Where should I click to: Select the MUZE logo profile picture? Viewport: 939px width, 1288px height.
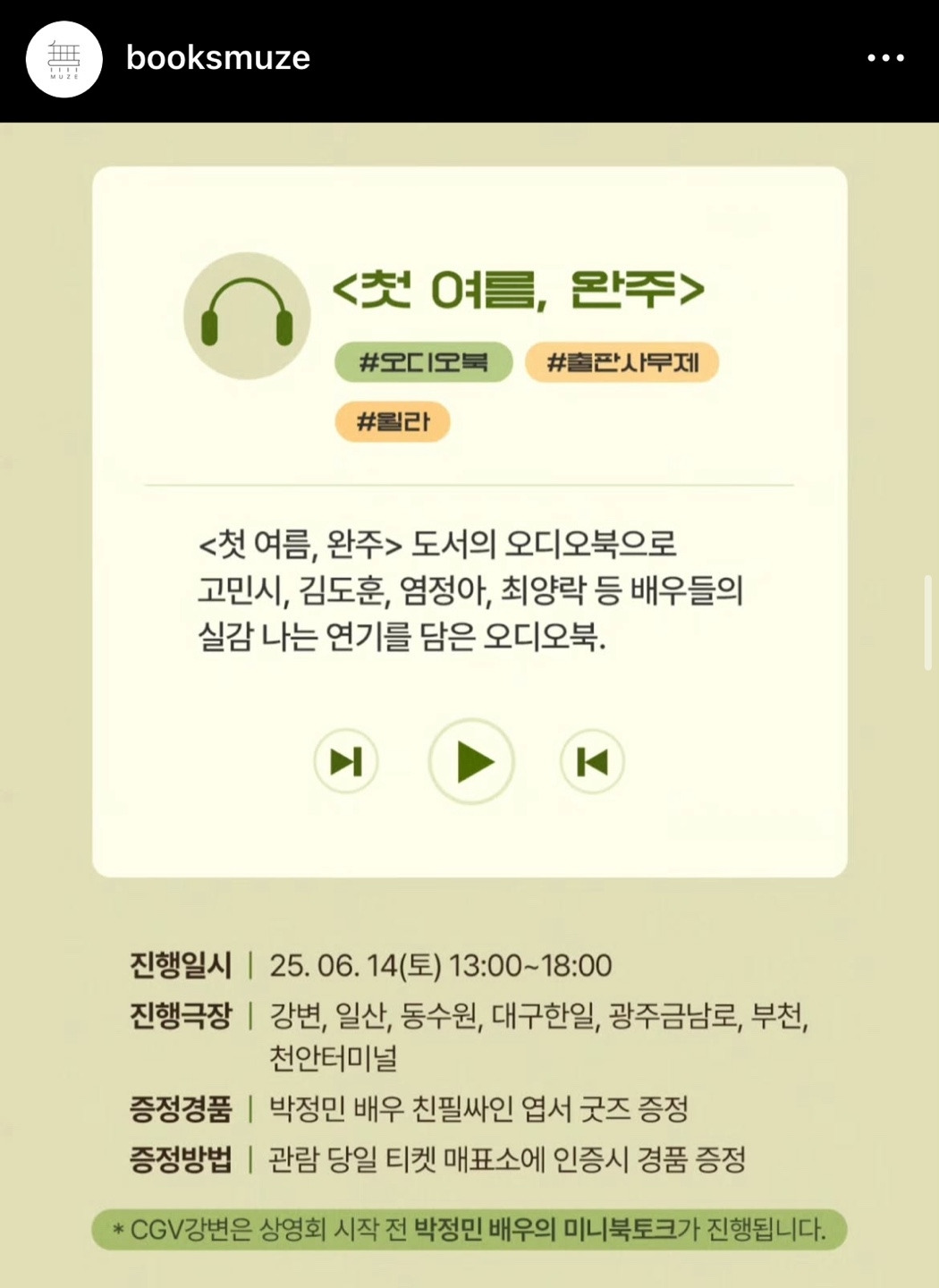tap(64, 59)
